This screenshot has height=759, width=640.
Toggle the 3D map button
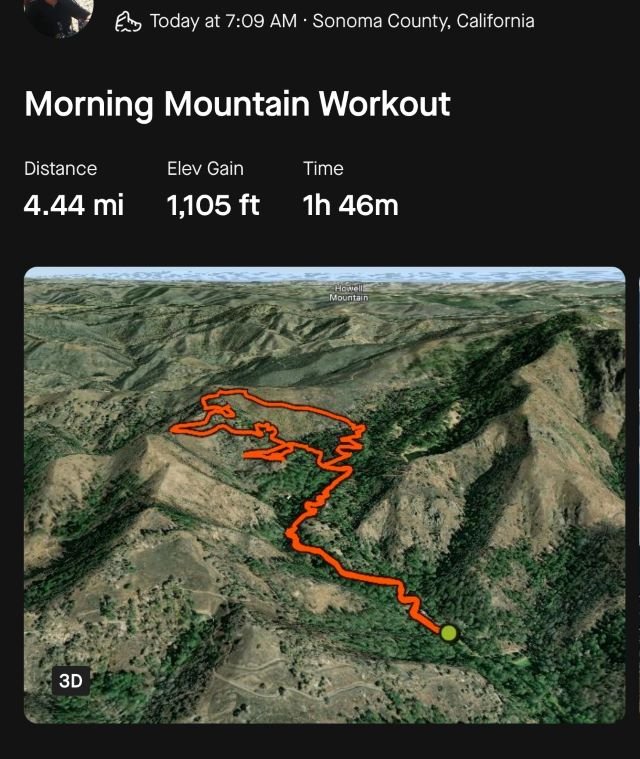tap(71, 681)
